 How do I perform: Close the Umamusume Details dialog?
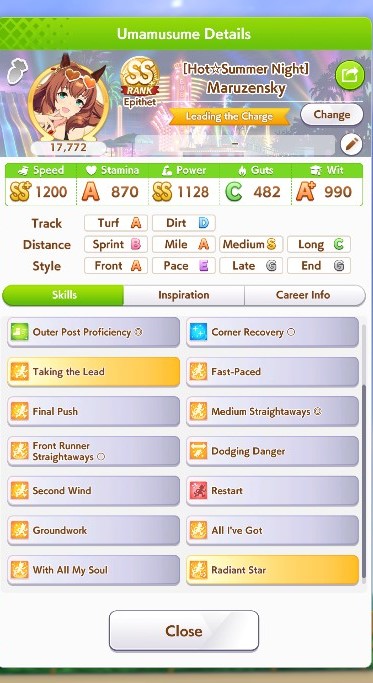click(x=183, y=631)
